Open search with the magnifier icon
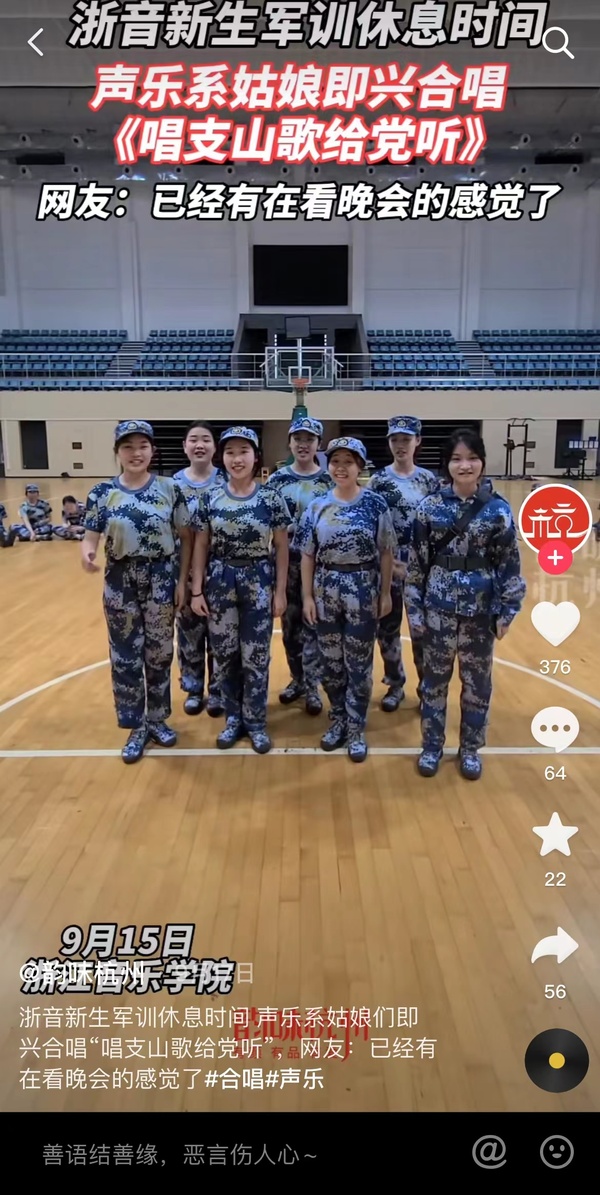The image size is (600, 1195). point(558,43)
